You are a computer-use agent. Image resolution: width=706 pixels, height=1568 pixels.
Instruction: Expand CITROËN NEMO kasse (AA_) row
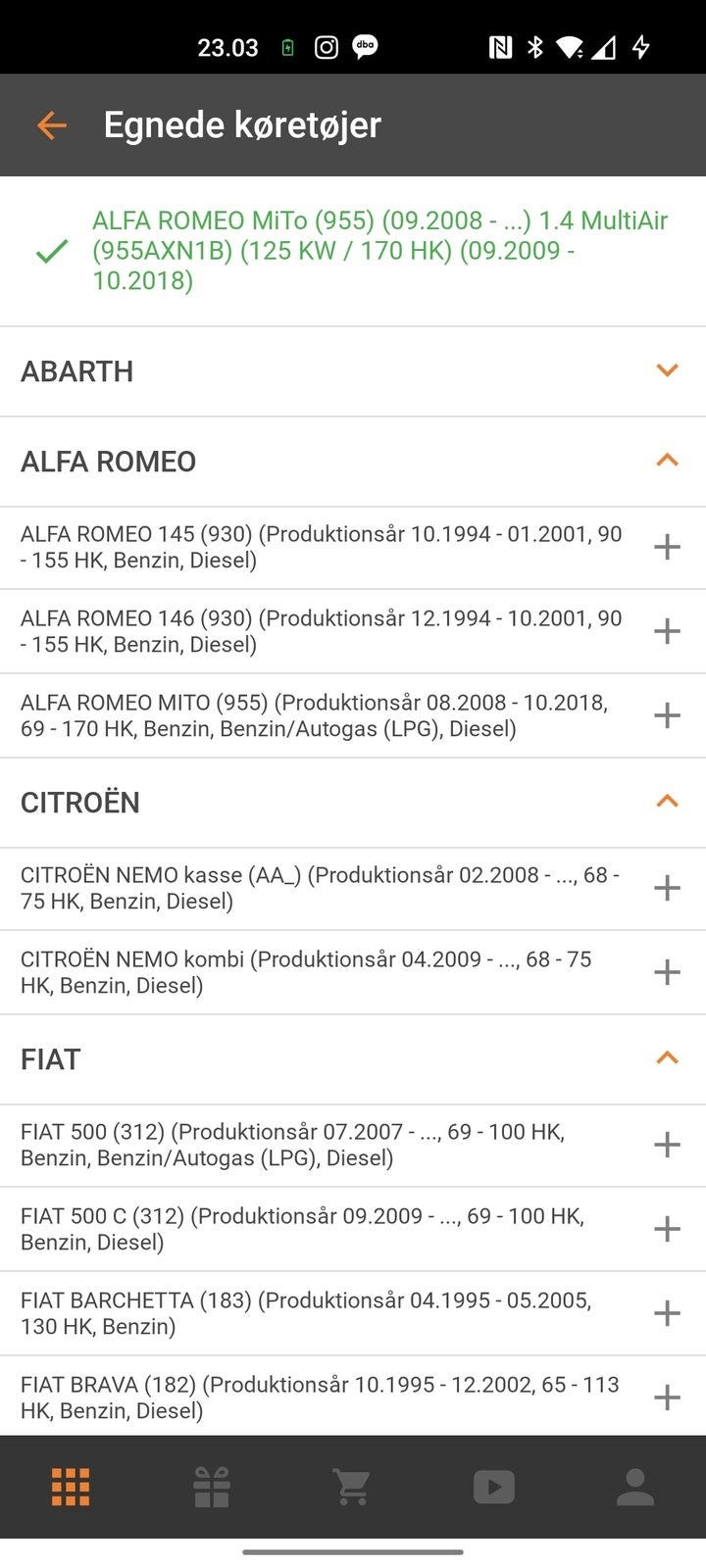click(x=667, y=888)
